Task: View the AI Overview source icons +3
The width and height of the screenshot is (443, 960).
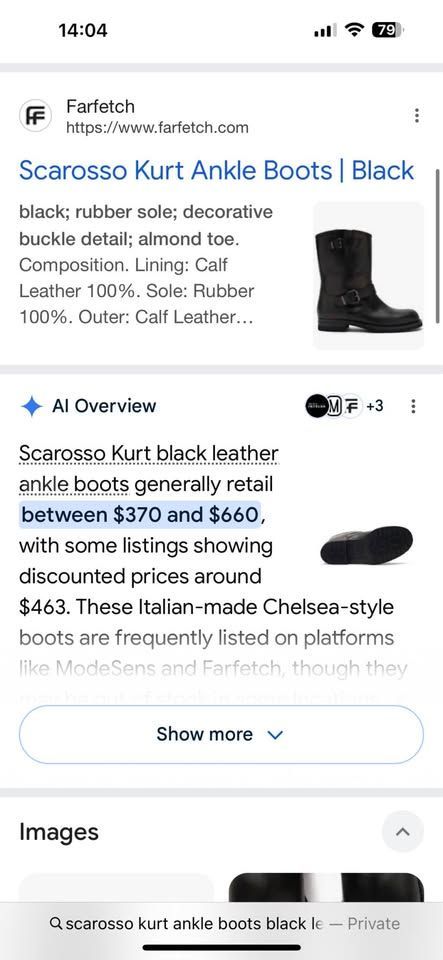Action: tap(344, 406)
